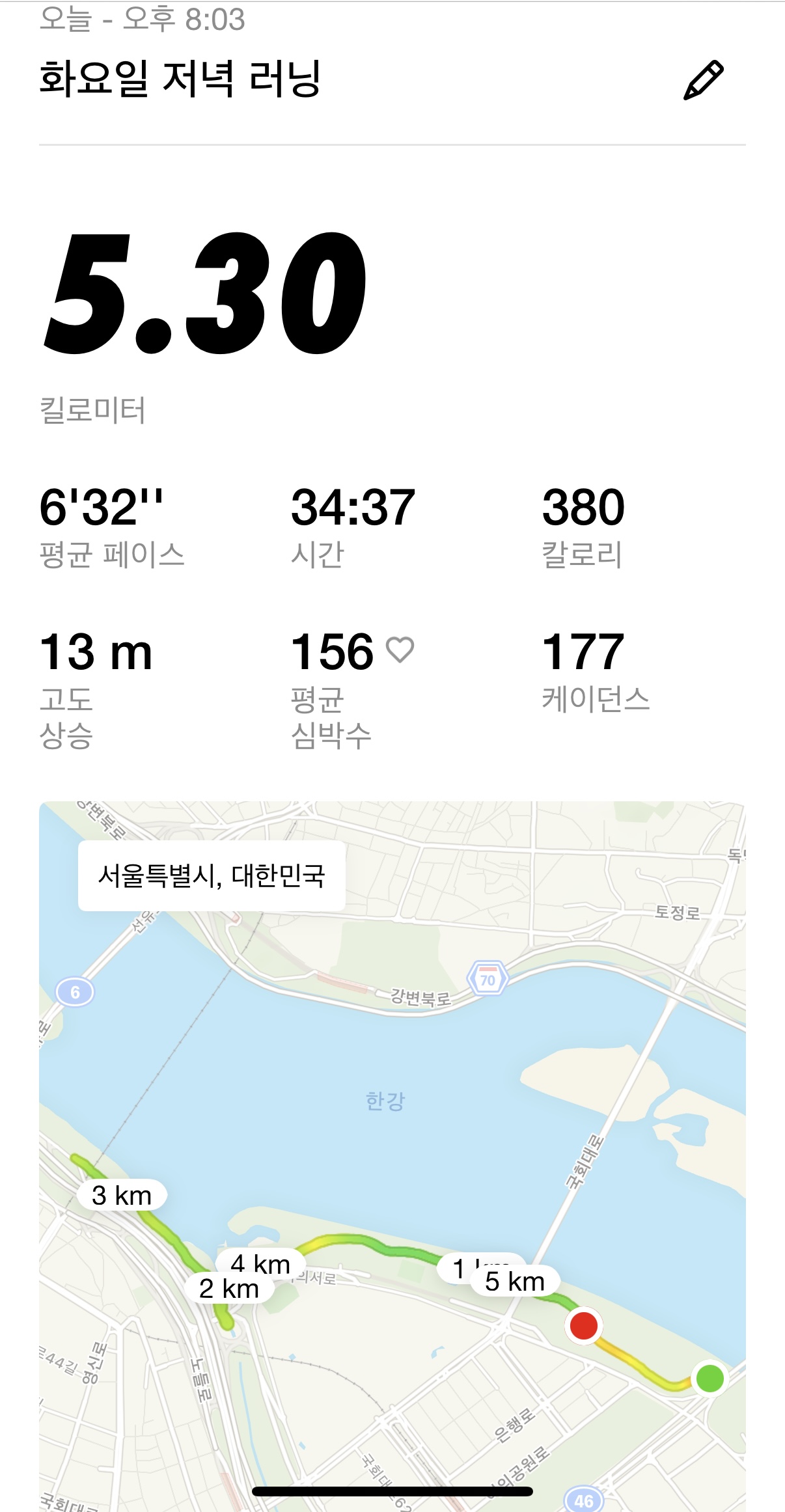Open the running route map of Seoul
Viewport: 785px width, 1512px height.
pos(392,1107)
